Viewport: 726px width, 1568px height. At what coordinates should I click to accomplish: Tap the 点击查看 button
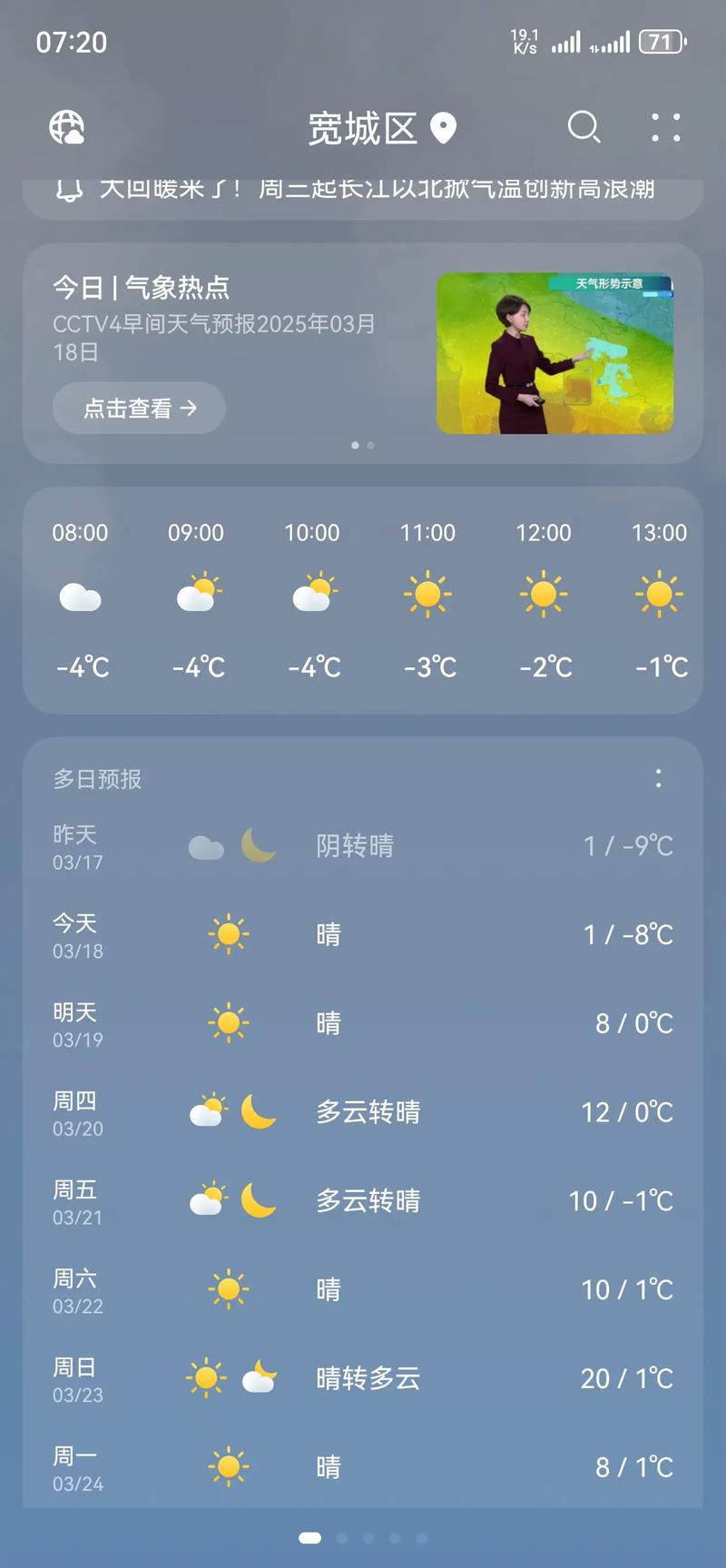(x=138, y=409)
